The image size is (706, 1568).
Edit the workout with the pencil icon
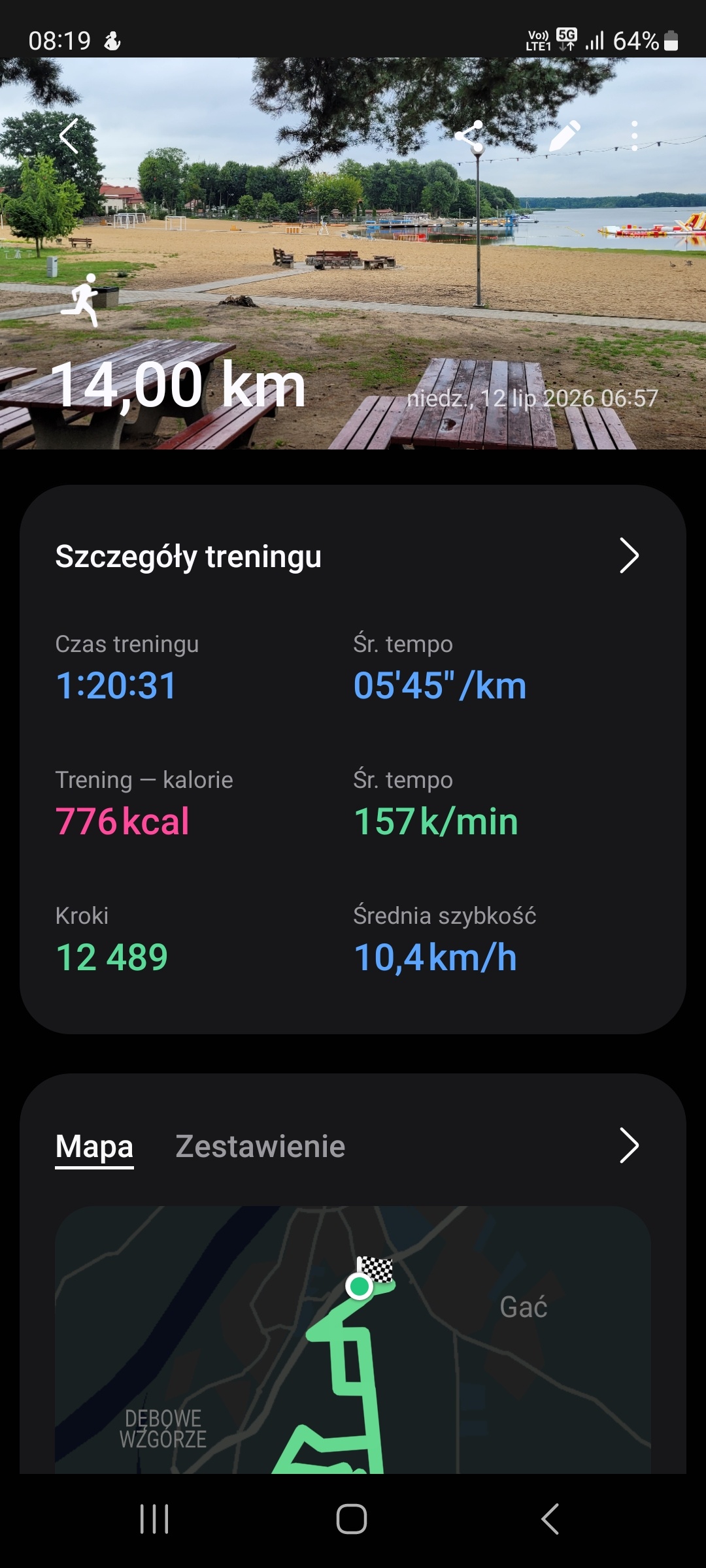[x=564, y=136]
